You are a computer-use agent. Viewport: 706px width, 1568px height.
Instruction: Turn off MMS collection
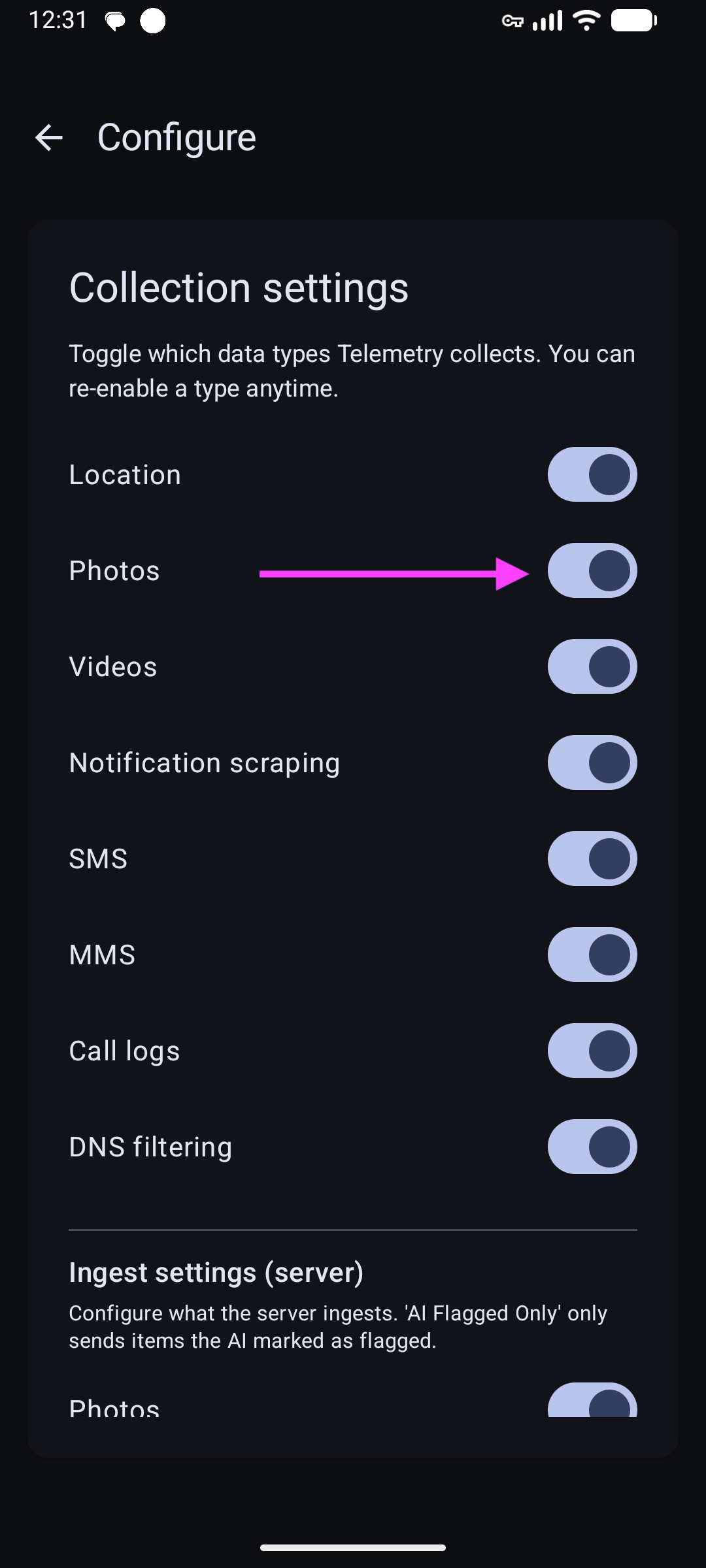coord(591,955)
